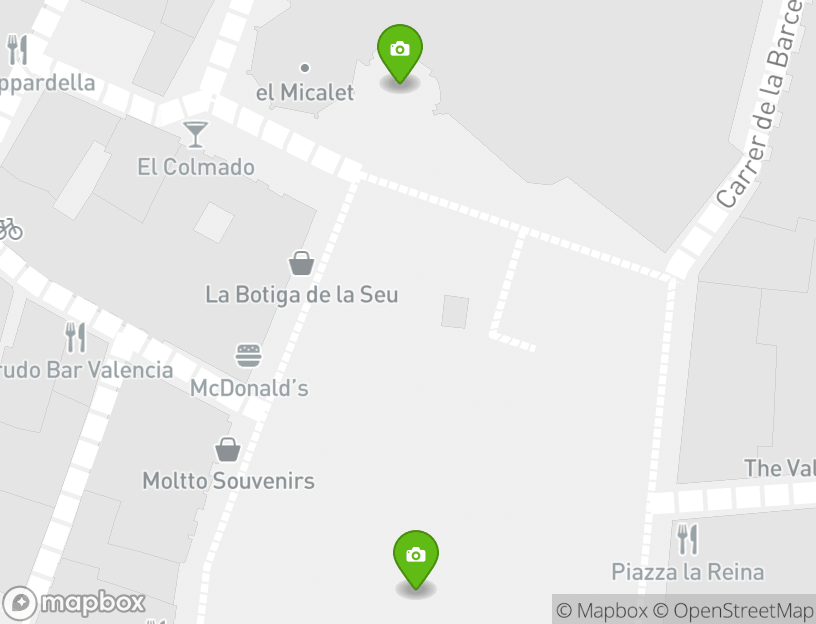This screenshot has width=816, height=624.
Task: Open the © Mapbox attribution link
Action: pos(602,610)
